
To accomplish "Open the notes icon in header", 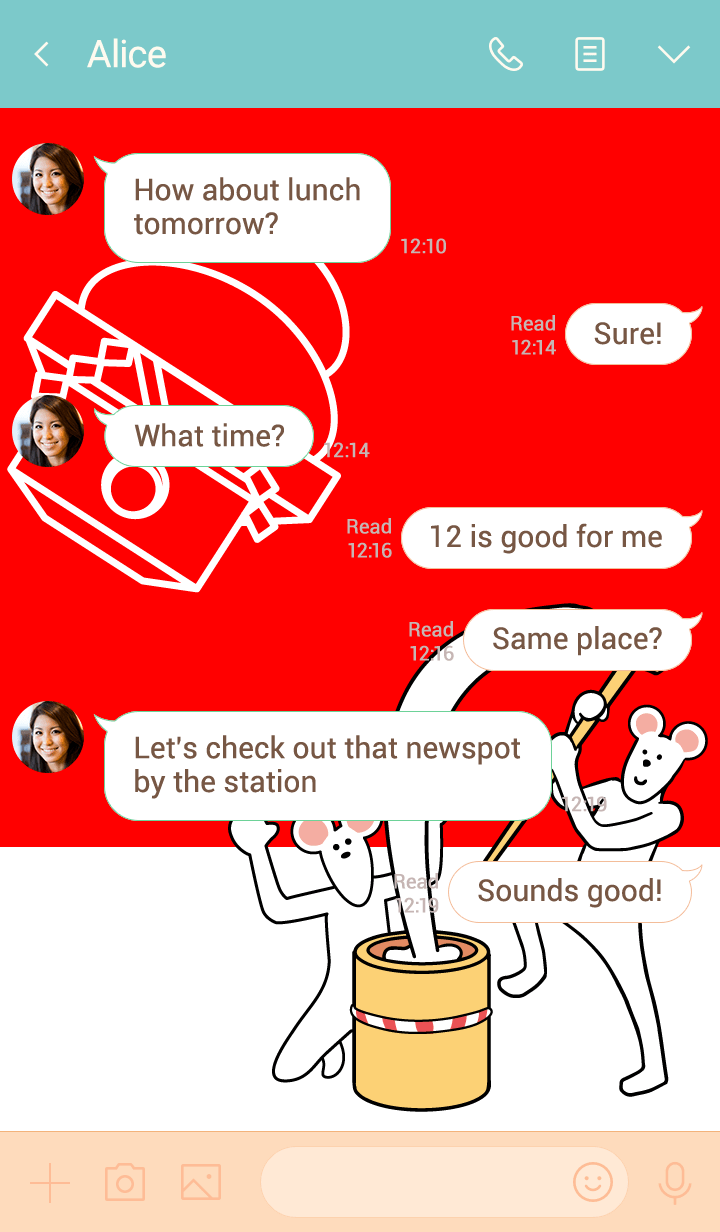I will tap(590, 54).
